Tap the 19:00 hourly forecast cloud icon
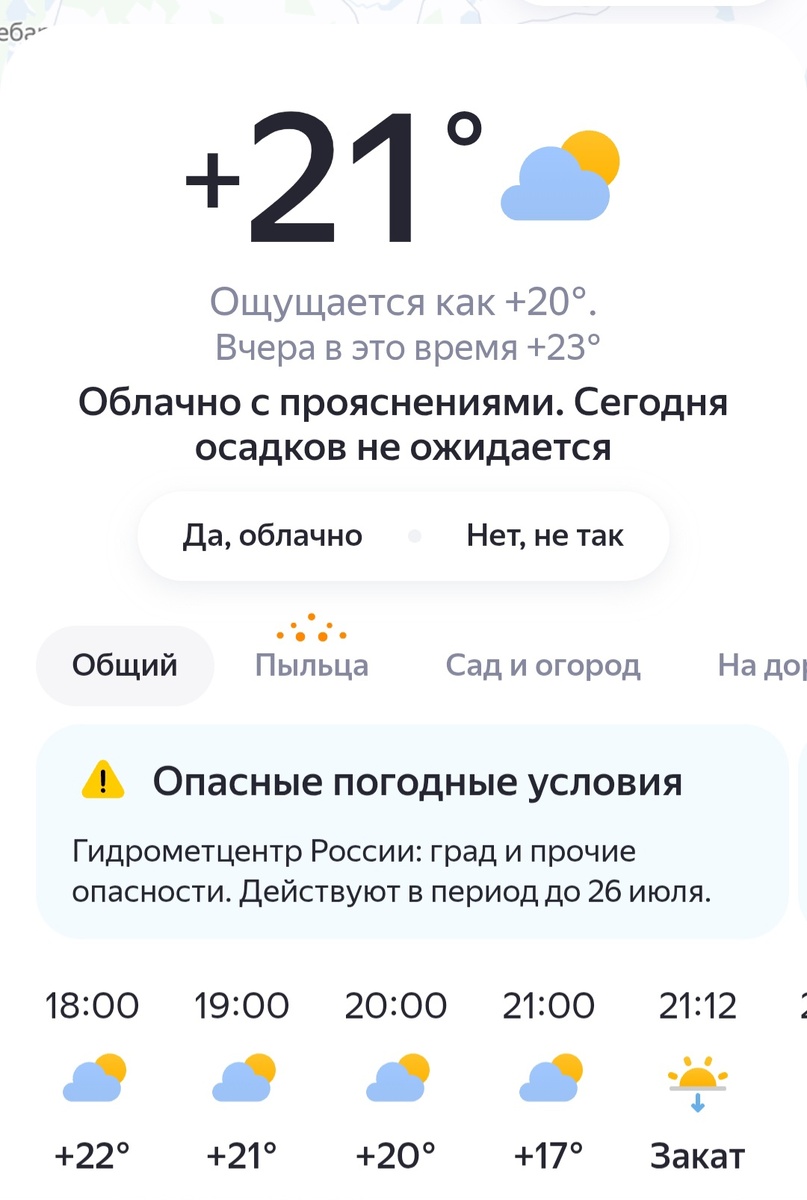 [x=245, y=1078]
